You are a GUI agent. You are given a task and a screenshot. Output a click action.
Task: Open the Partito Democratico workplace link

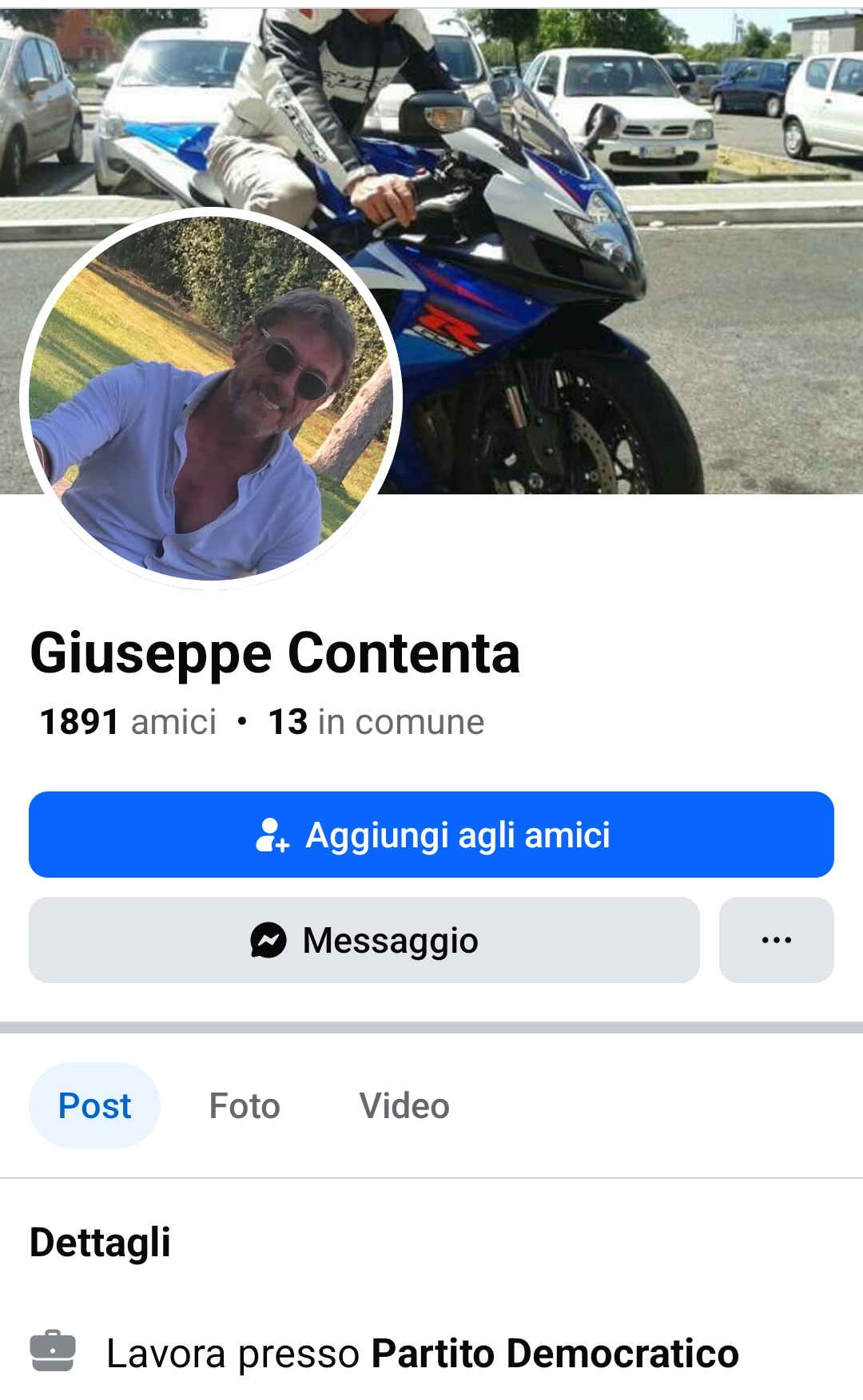click(x=555, y=1354)
